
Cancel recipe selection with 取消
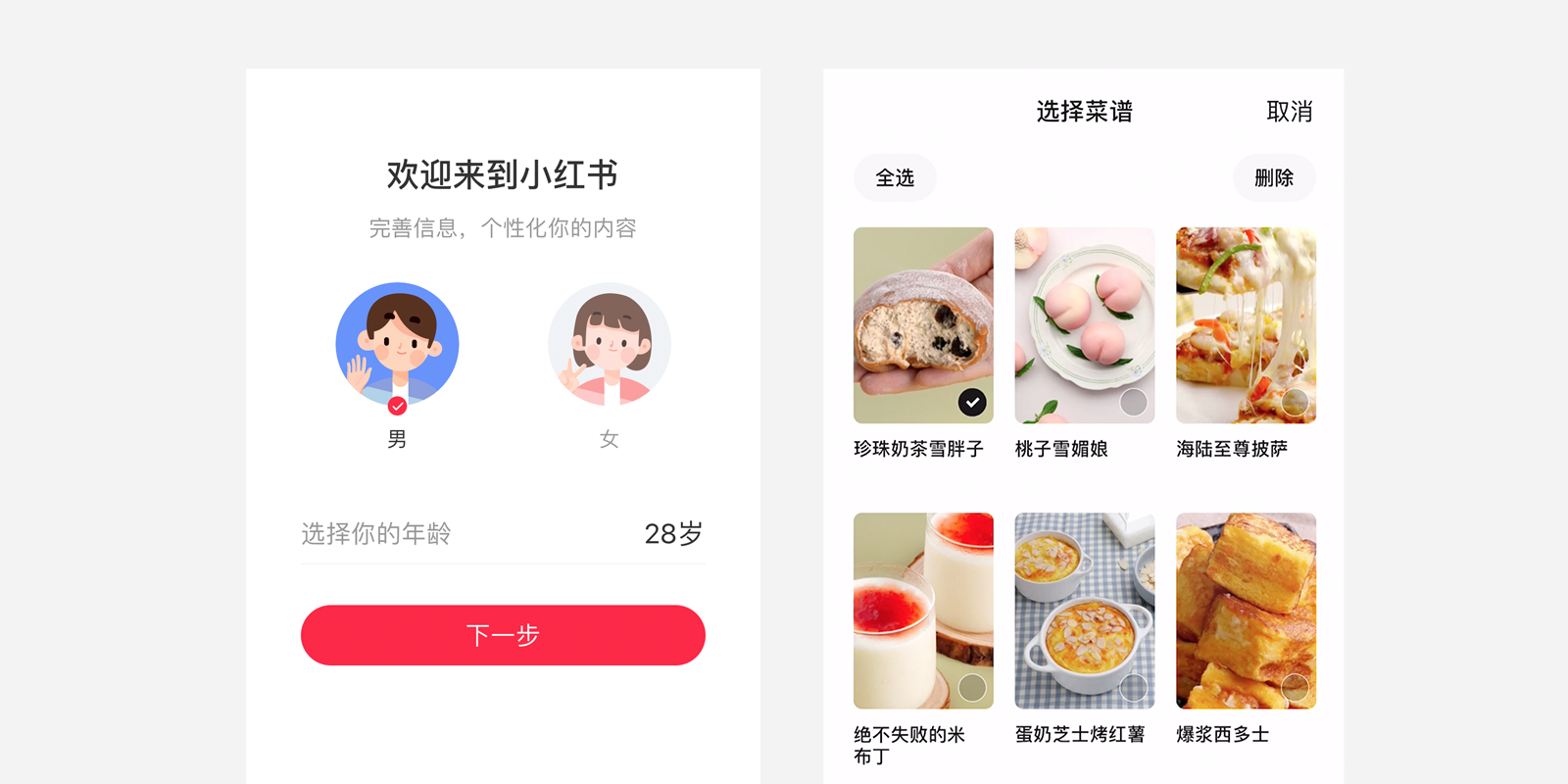tap(1289, 112)
